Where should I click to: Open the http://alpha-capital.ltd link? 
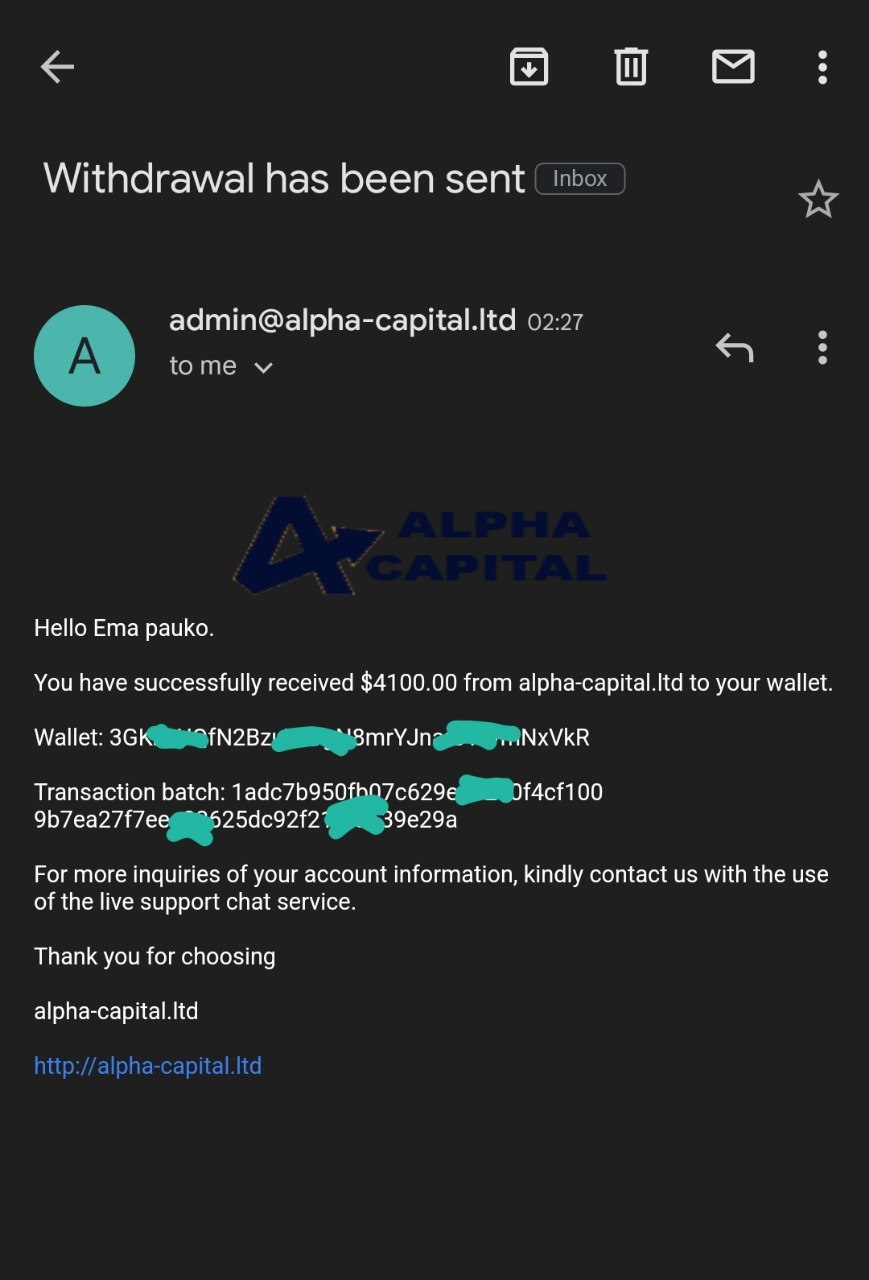tap(148, 1066)
